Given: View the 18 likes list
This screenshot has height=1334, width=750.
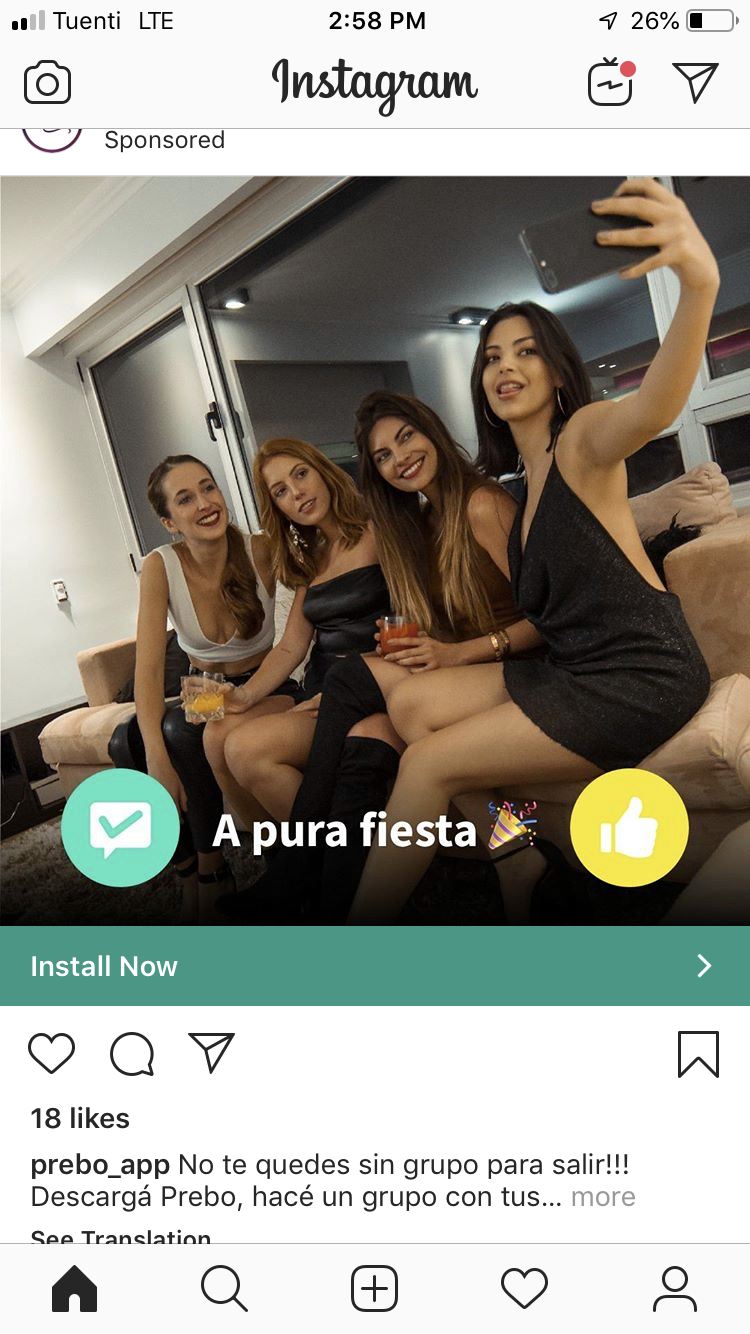Looking at the screenshot, I should pyautogui.click(x=80, y=1118).
